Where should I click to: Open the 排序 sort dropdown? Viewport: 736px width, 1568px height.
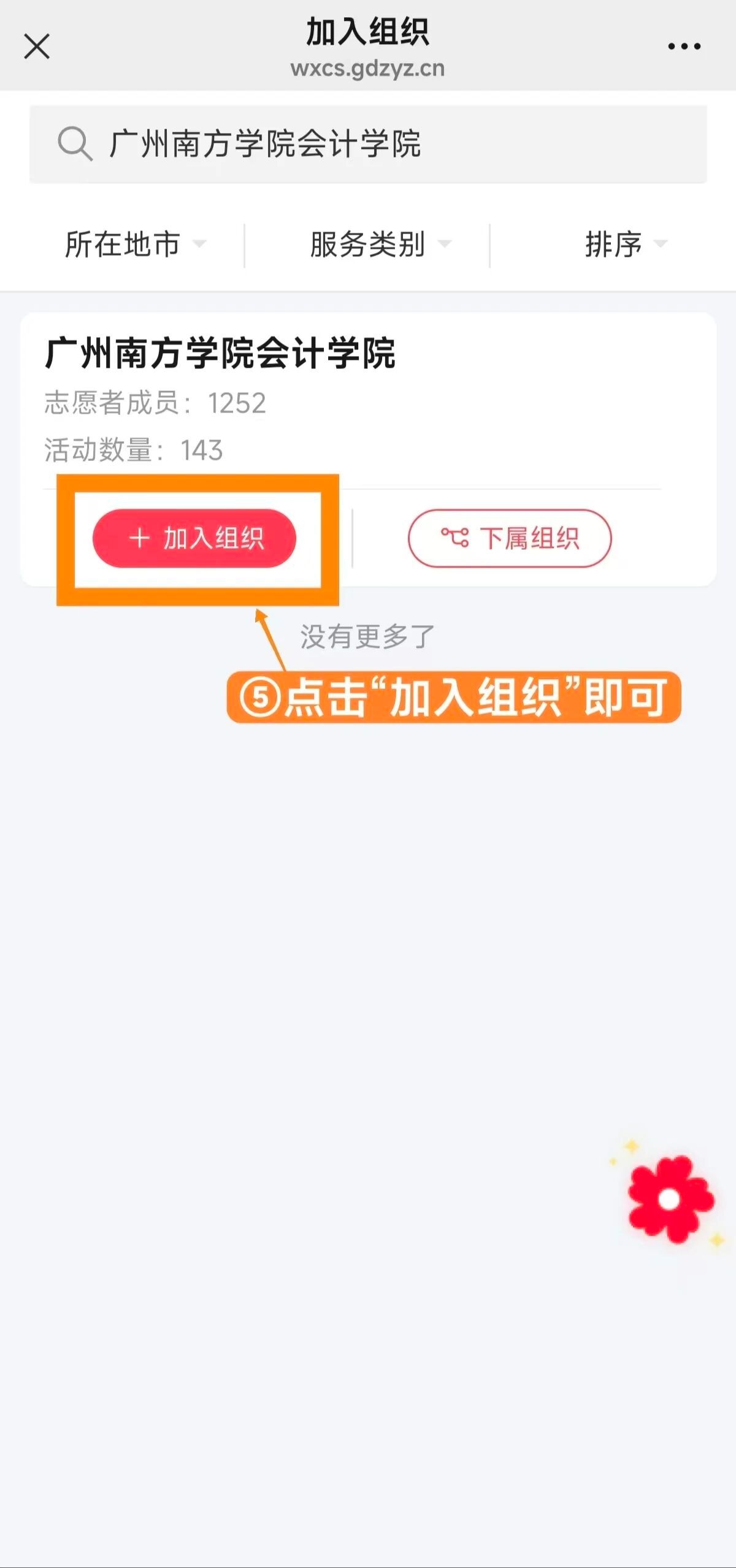[x=626, y=245]
